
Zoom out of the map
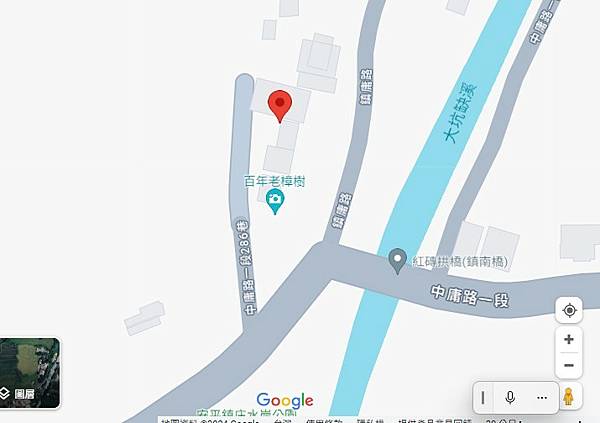tap(569, 365)
